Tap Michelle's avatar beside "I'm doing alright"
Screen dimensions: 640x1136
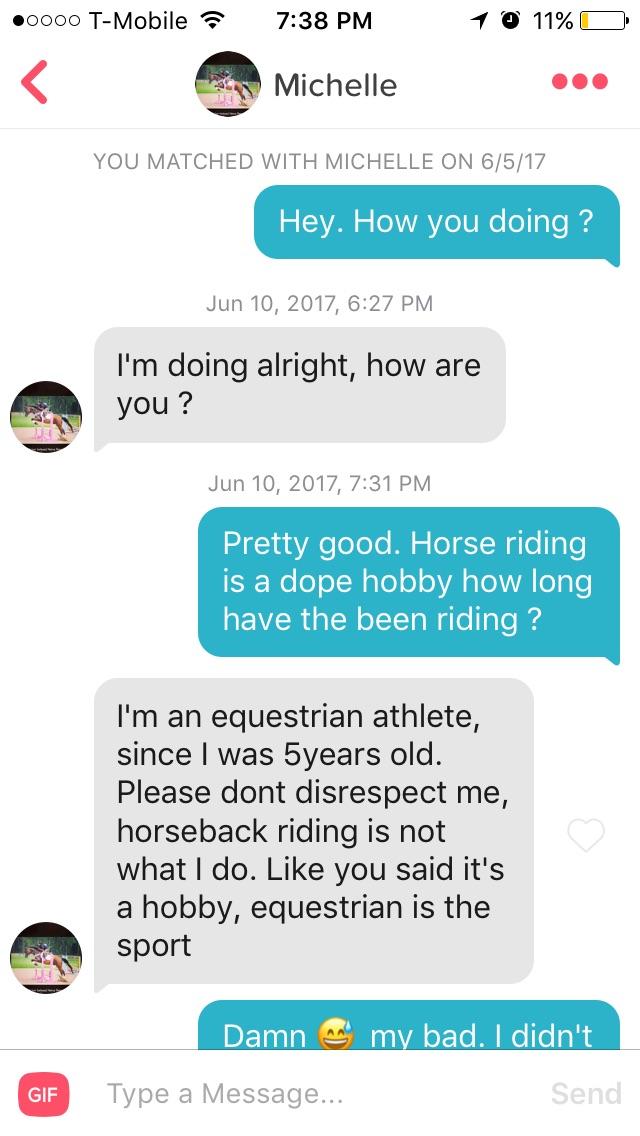tap(45, 417)
